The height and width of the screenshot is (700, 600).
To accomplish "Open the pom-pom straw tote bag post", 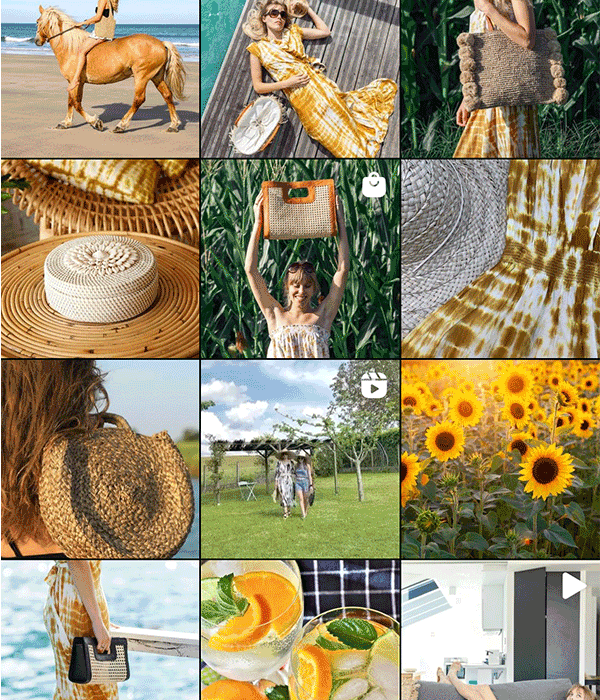I will coord(500,78).
